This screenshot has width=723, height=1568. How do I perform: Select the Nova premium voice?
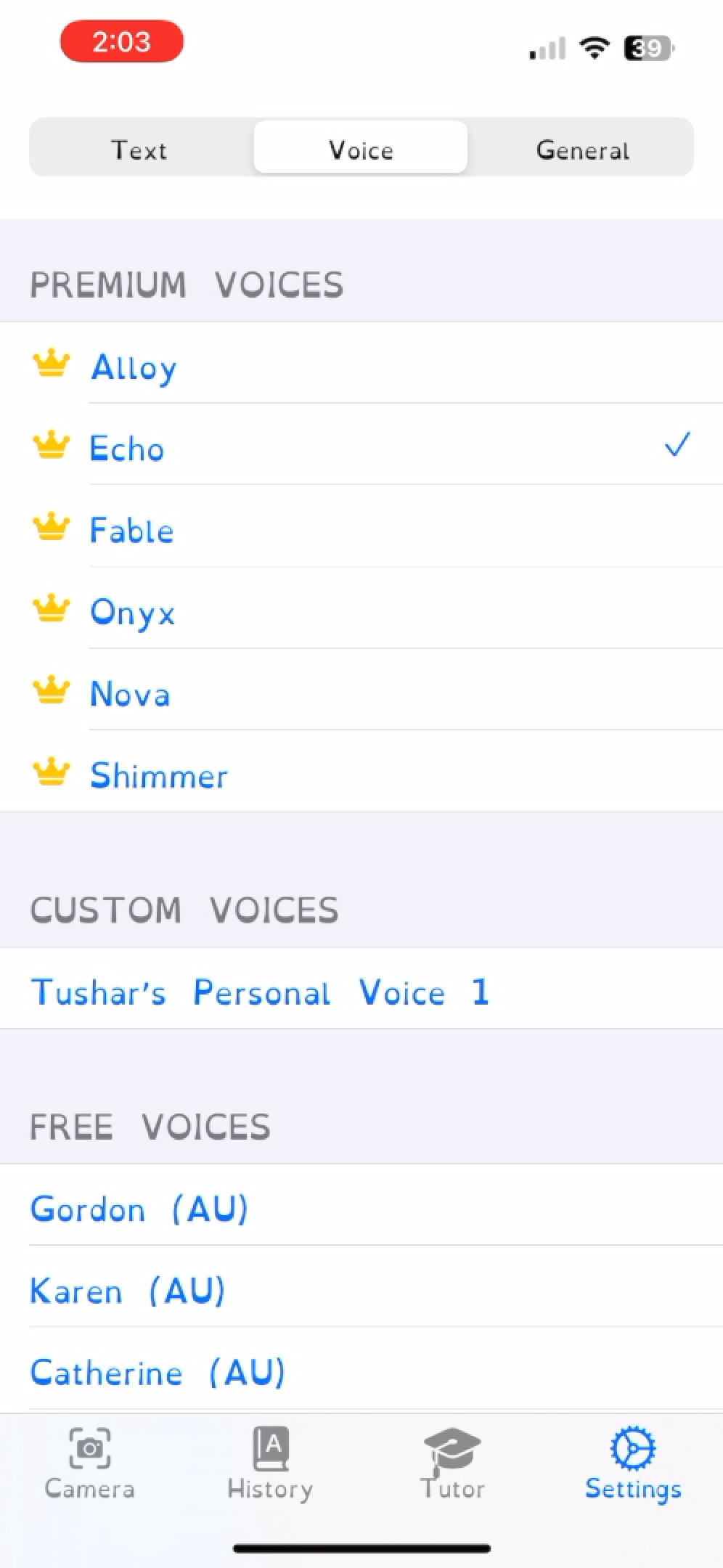click(130, 694)
